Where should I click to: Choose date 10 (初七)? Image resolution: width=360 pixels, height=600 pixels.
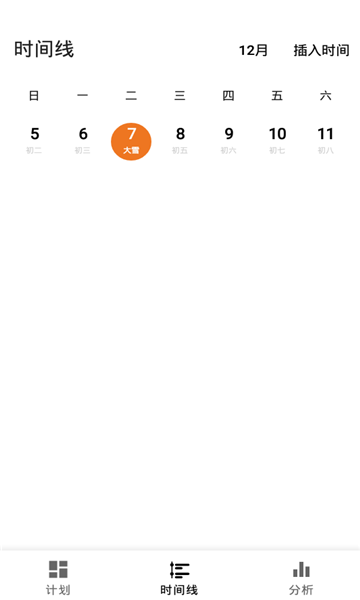(277, 141)
